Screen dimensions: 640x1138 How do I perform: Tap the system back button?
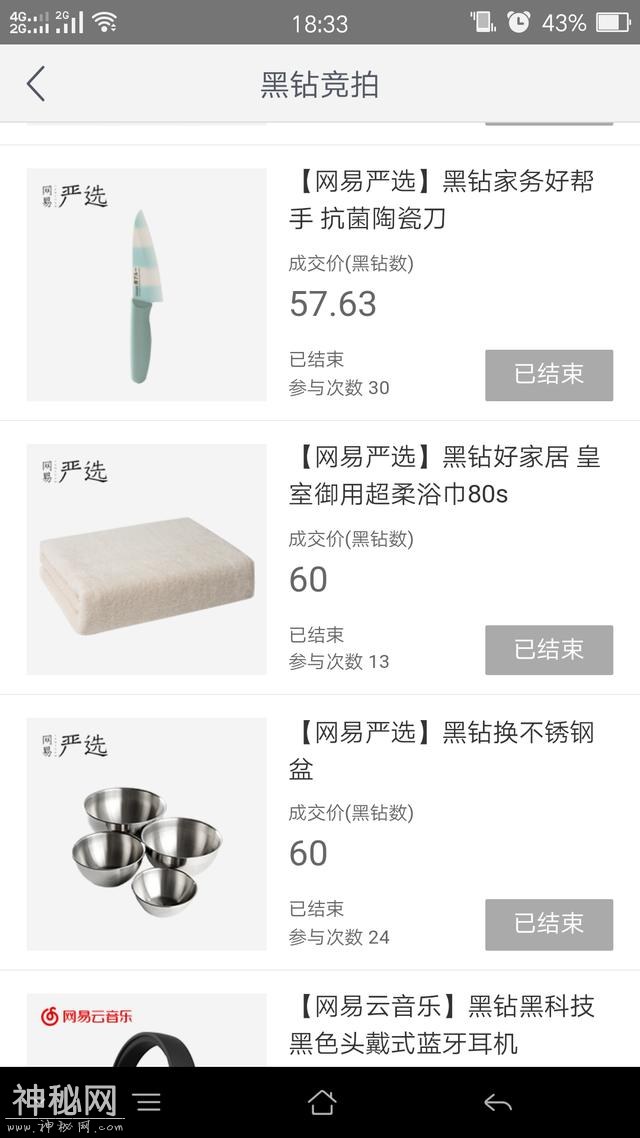coord(497,1102)
